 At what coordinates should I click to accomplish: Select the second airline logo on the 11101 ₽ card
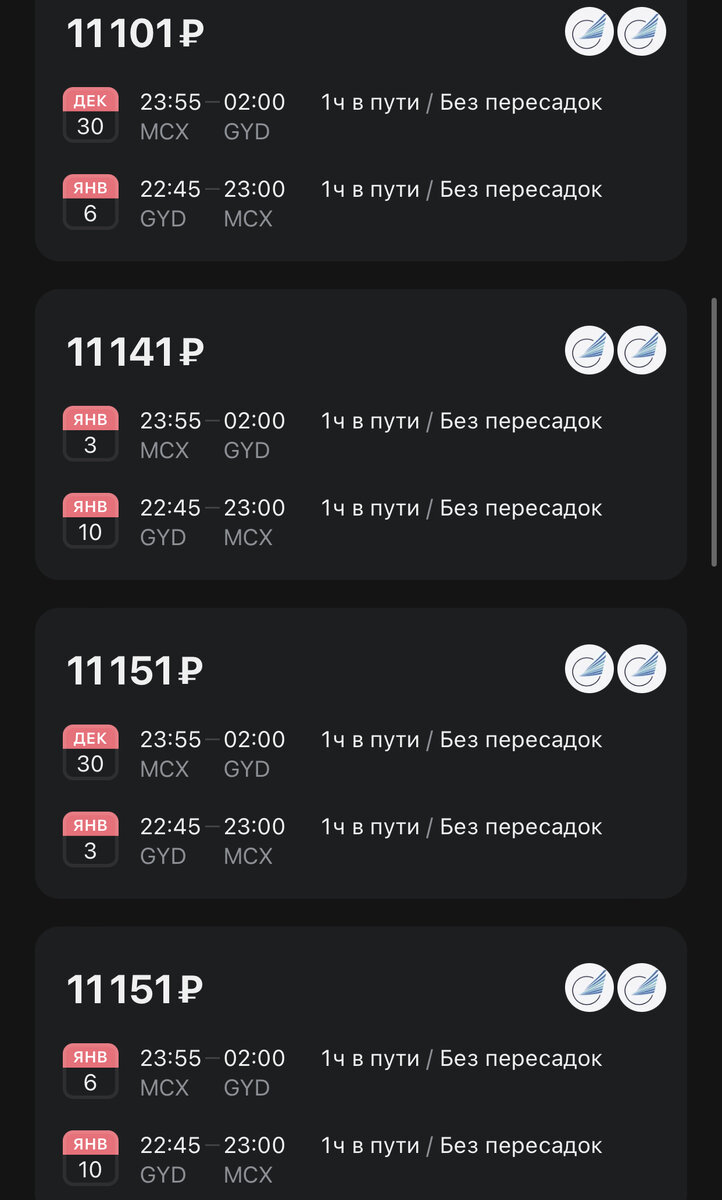pyautogui.click(x=643, y=31)
